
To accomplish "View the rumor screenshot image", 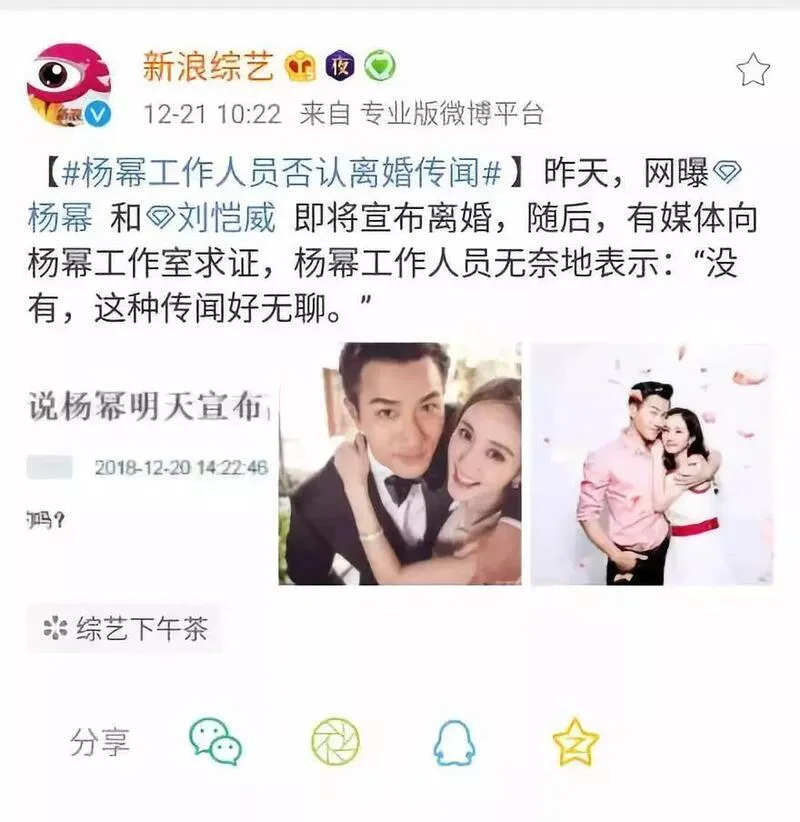I will 148,464.
